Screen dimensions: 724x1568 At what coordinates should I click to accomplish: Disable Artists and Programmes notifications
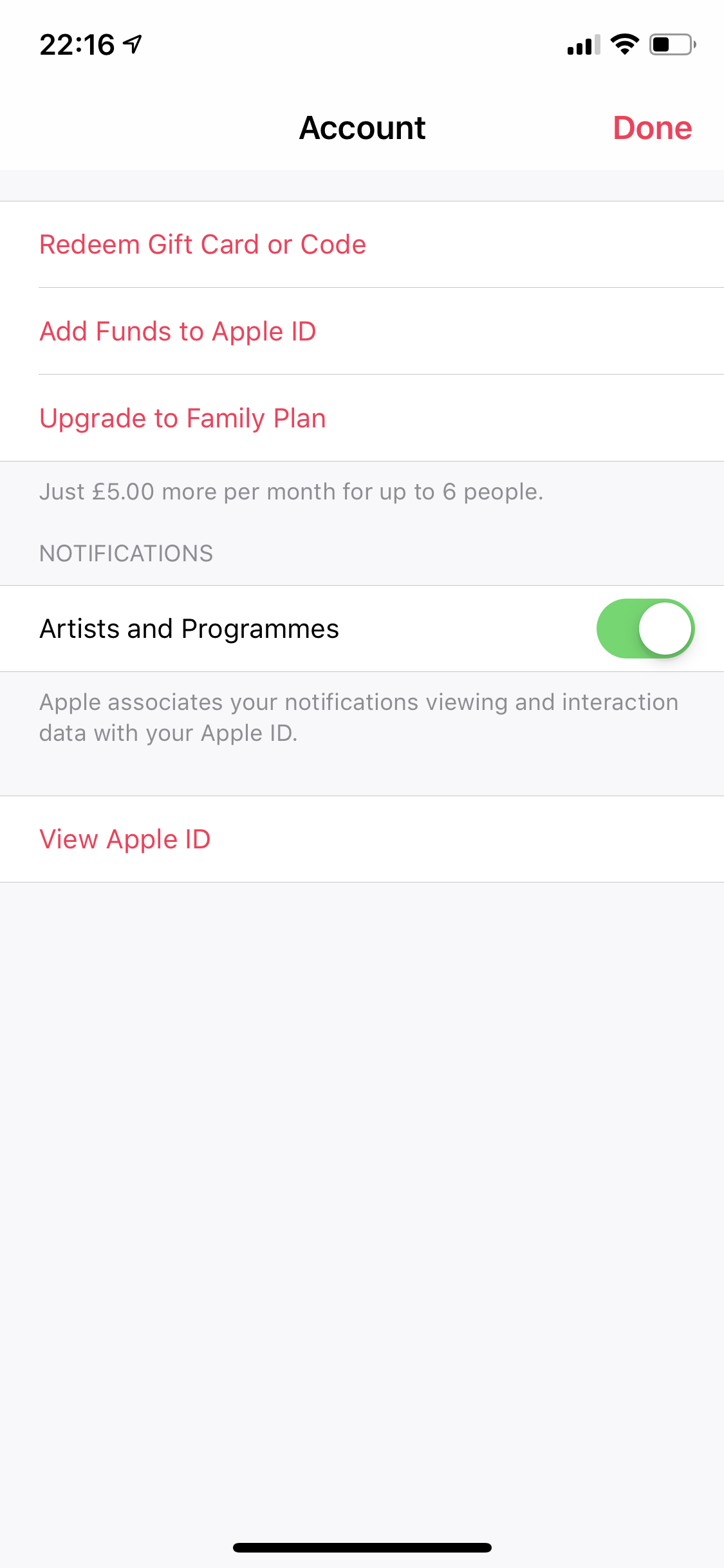[x=645, y=629]
